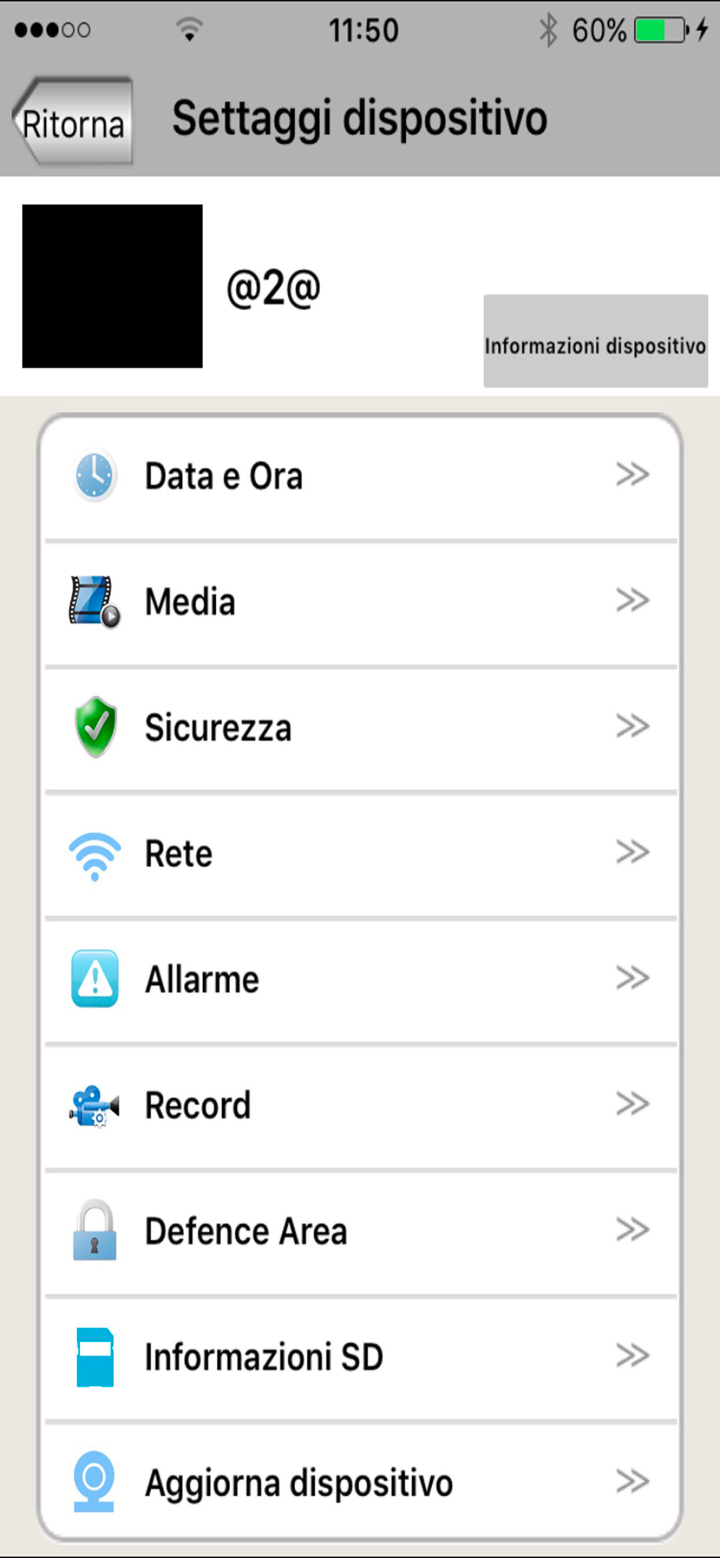Open settings via the green Sicurezza shield icon
720x1558 pixels.
pos(94,726)
